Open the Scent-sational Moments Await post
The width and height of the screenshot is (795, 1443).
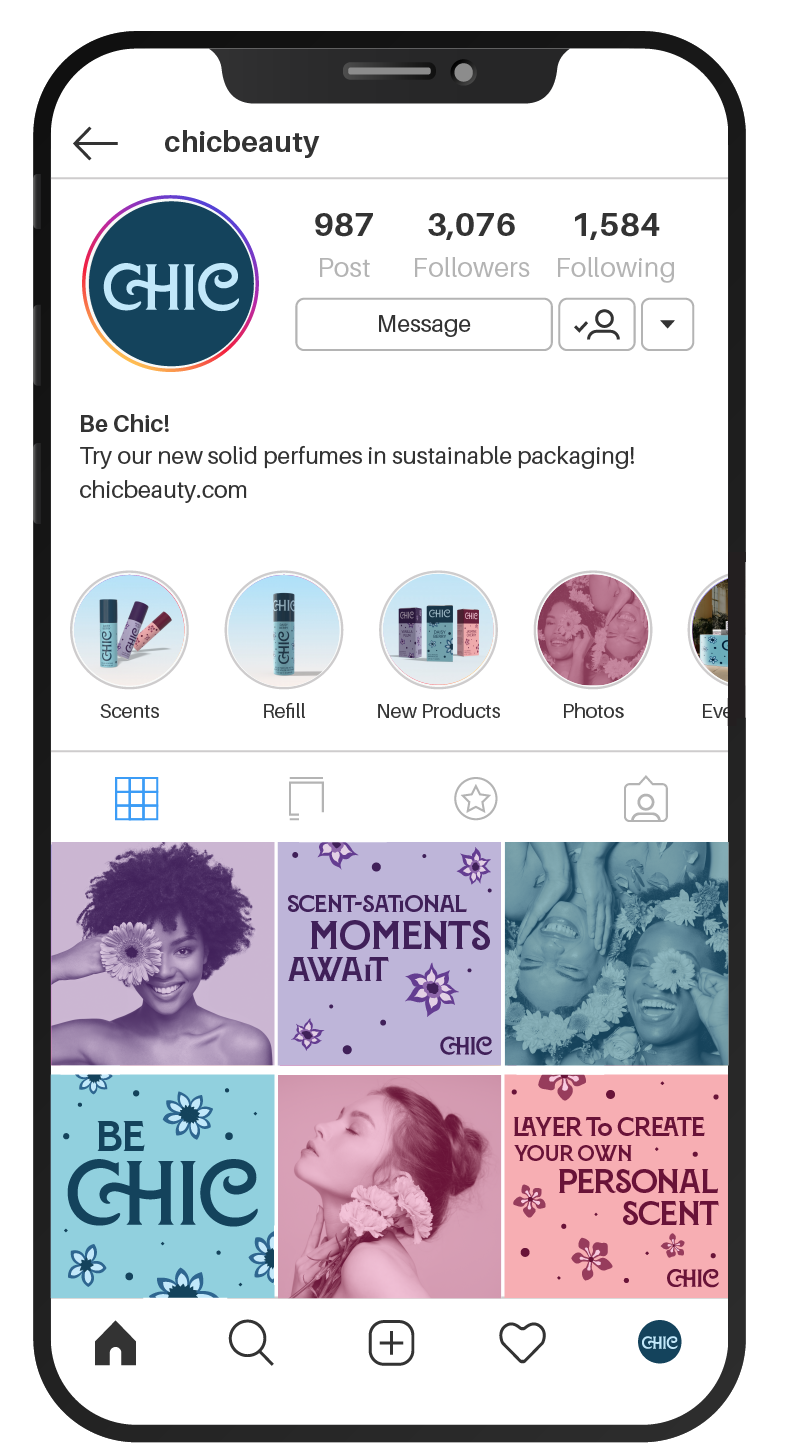[389, 953]
